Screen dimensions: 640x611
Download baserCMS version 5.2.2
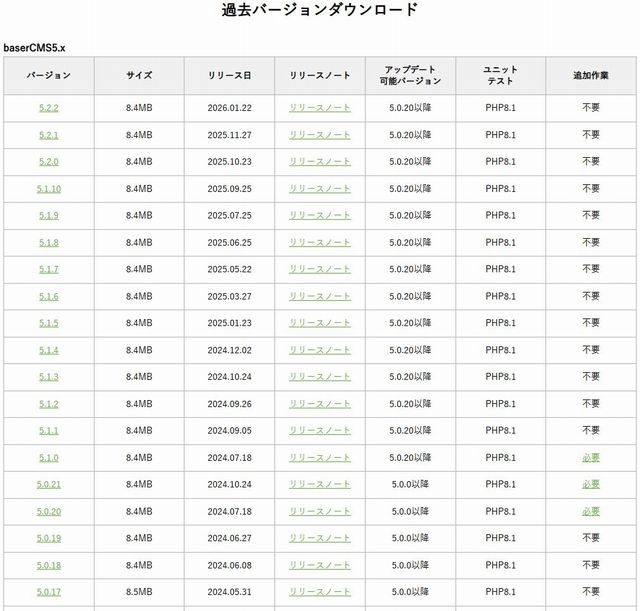pyautogui.click(x=49, y=108)
